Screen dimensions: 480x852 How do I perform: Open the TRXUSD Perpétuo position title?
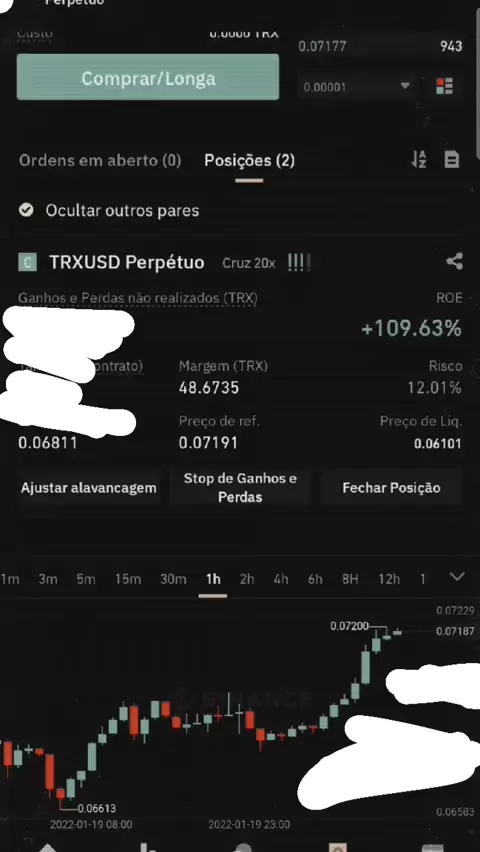point(127,262)
